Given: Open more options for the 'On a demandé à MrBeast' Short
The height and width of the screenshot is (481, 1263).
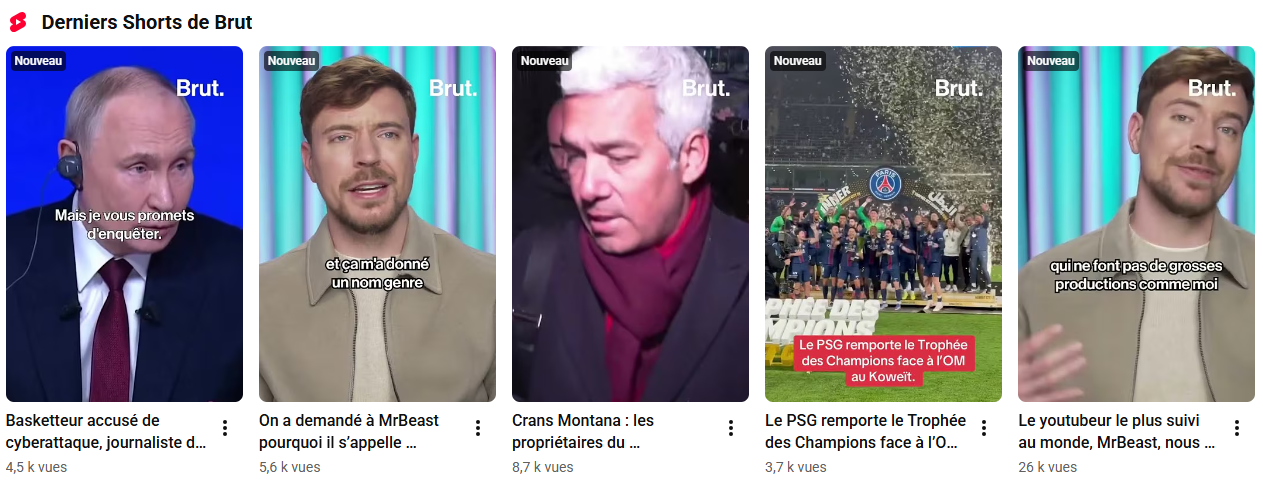Looking at the screenshot, I should tap(478, 428).
